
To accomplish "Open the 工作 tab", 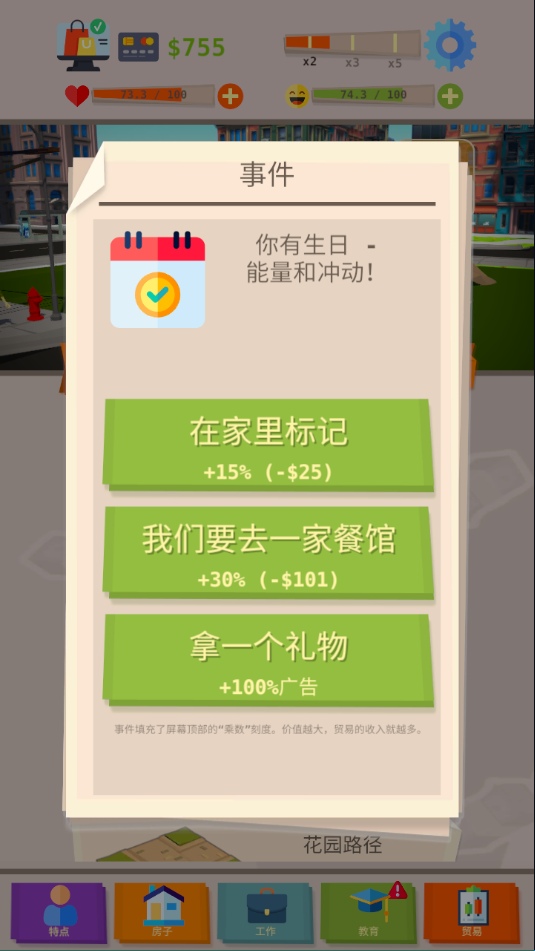I will (266, 912).
